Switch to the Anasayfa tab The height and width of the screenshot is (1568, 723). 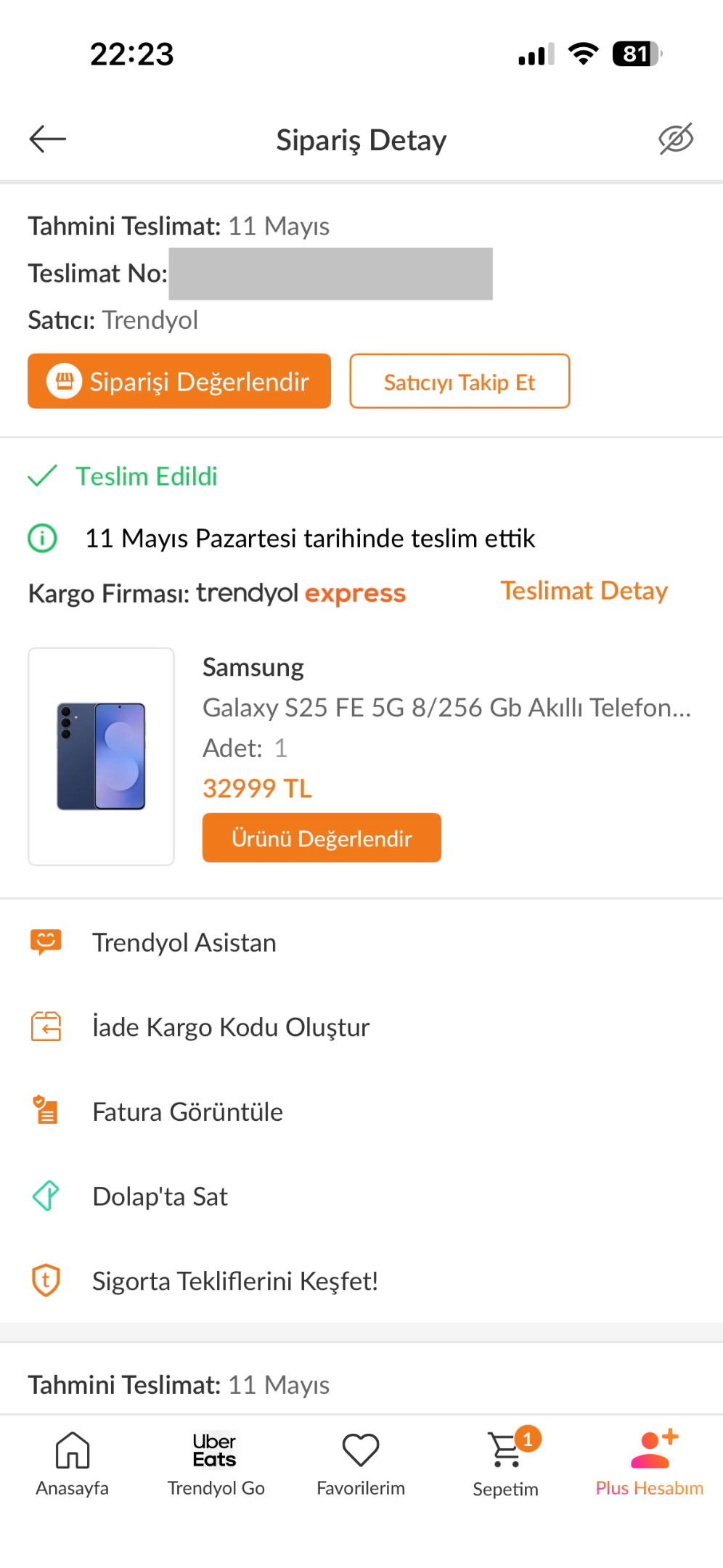(x=73, y=1463)
